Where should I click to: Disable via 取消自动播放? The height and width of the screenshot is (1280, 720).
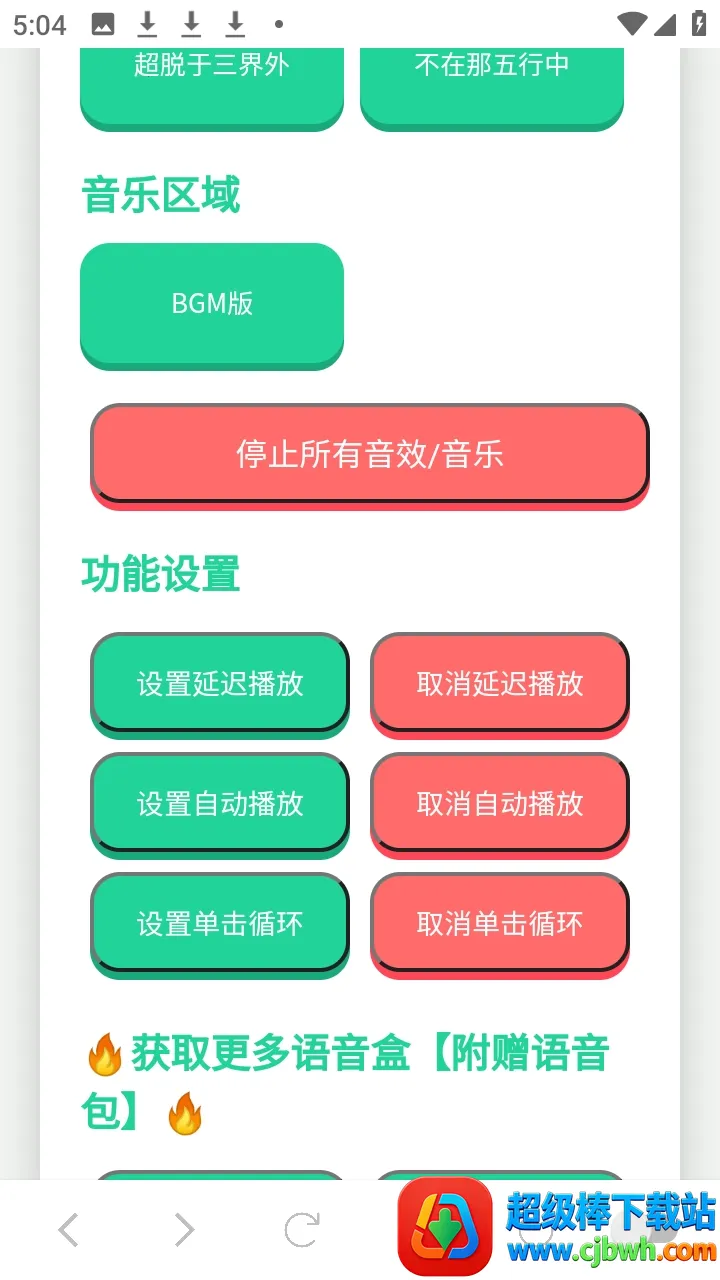(x=499, y=803)
